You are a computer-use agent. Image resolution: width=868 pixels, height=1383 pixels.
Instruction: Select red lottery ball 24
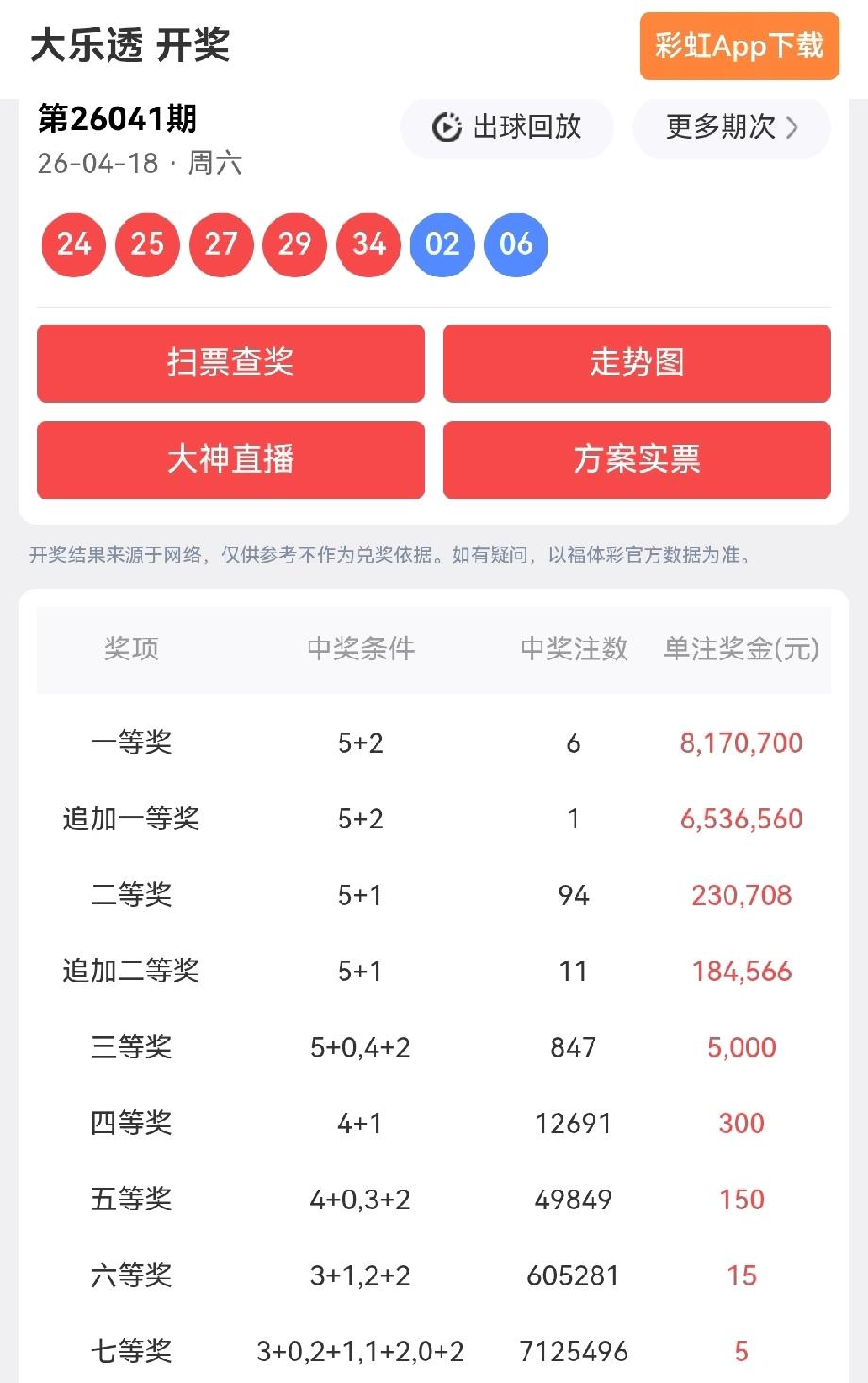point(74,244)
